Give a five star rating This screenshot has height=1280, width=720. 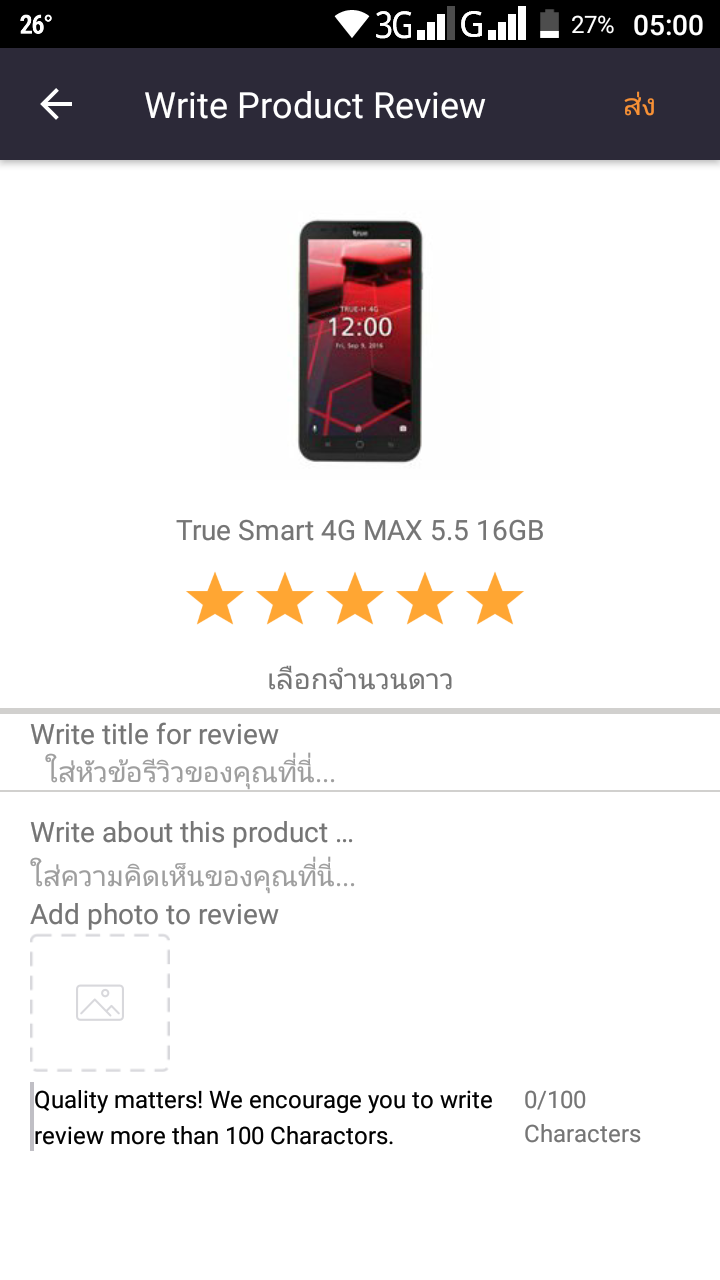click(495, 600)
